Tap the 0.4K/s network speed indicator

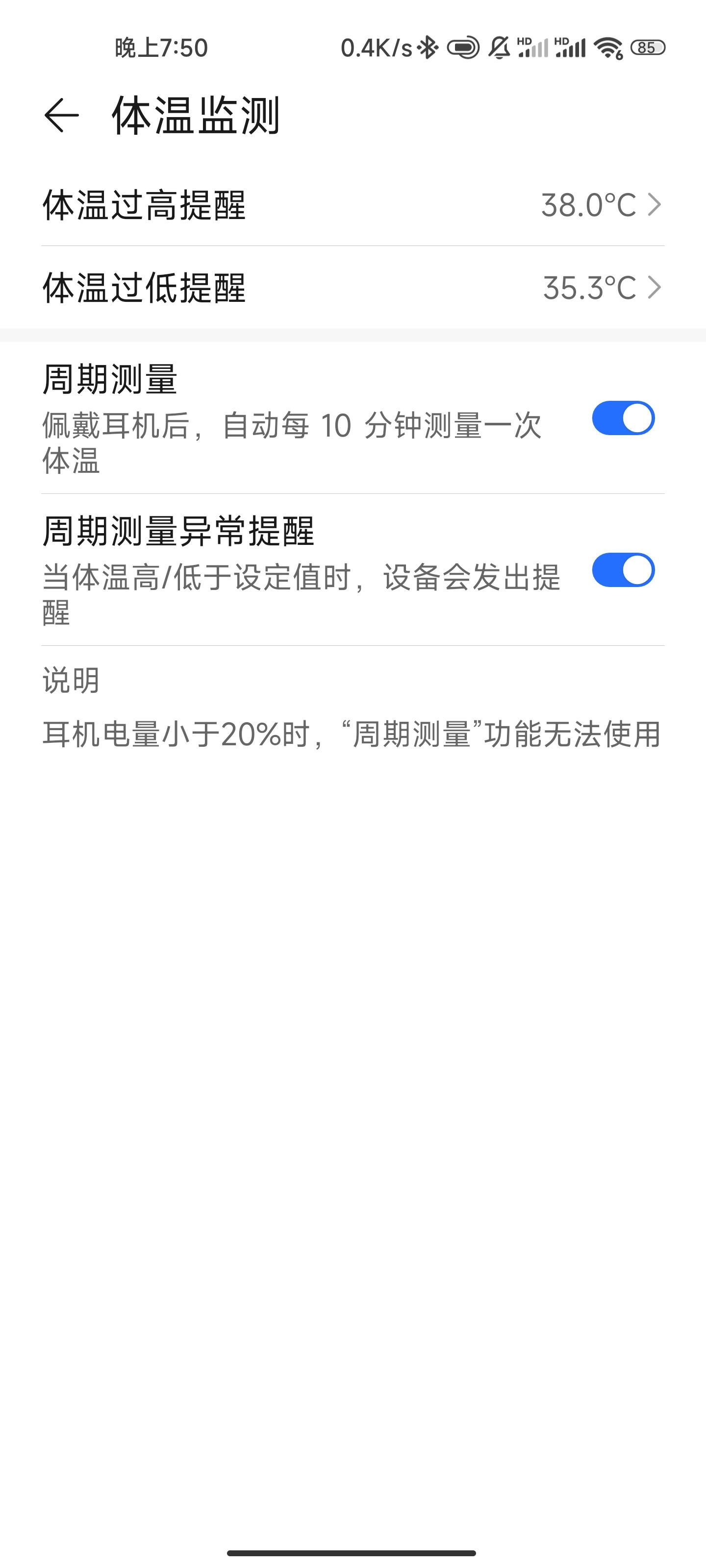pyautogui.click(x=377, y=48)
